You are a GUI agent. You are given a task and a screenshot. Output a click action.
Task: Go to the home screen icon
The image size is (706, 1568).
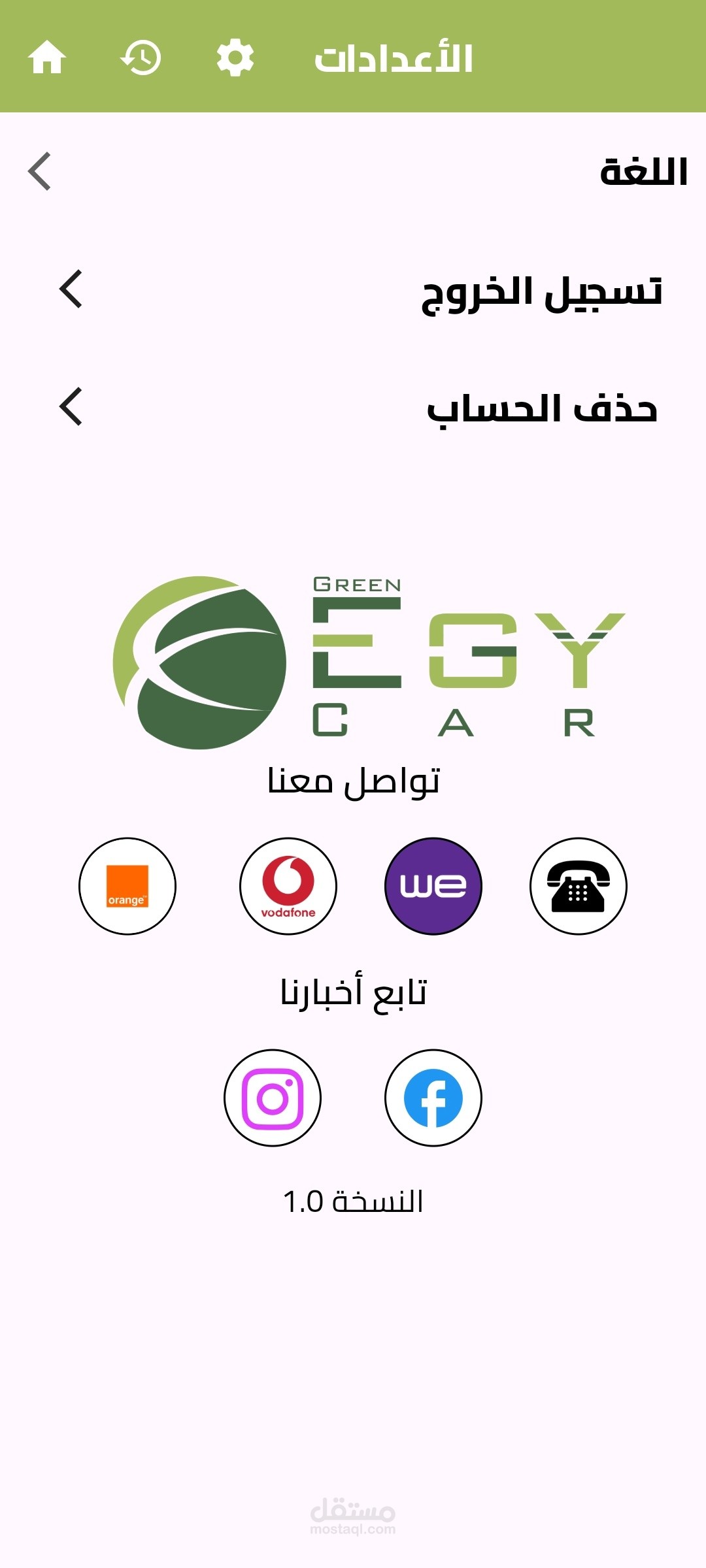pyautogui.click(x=47, y=57)
